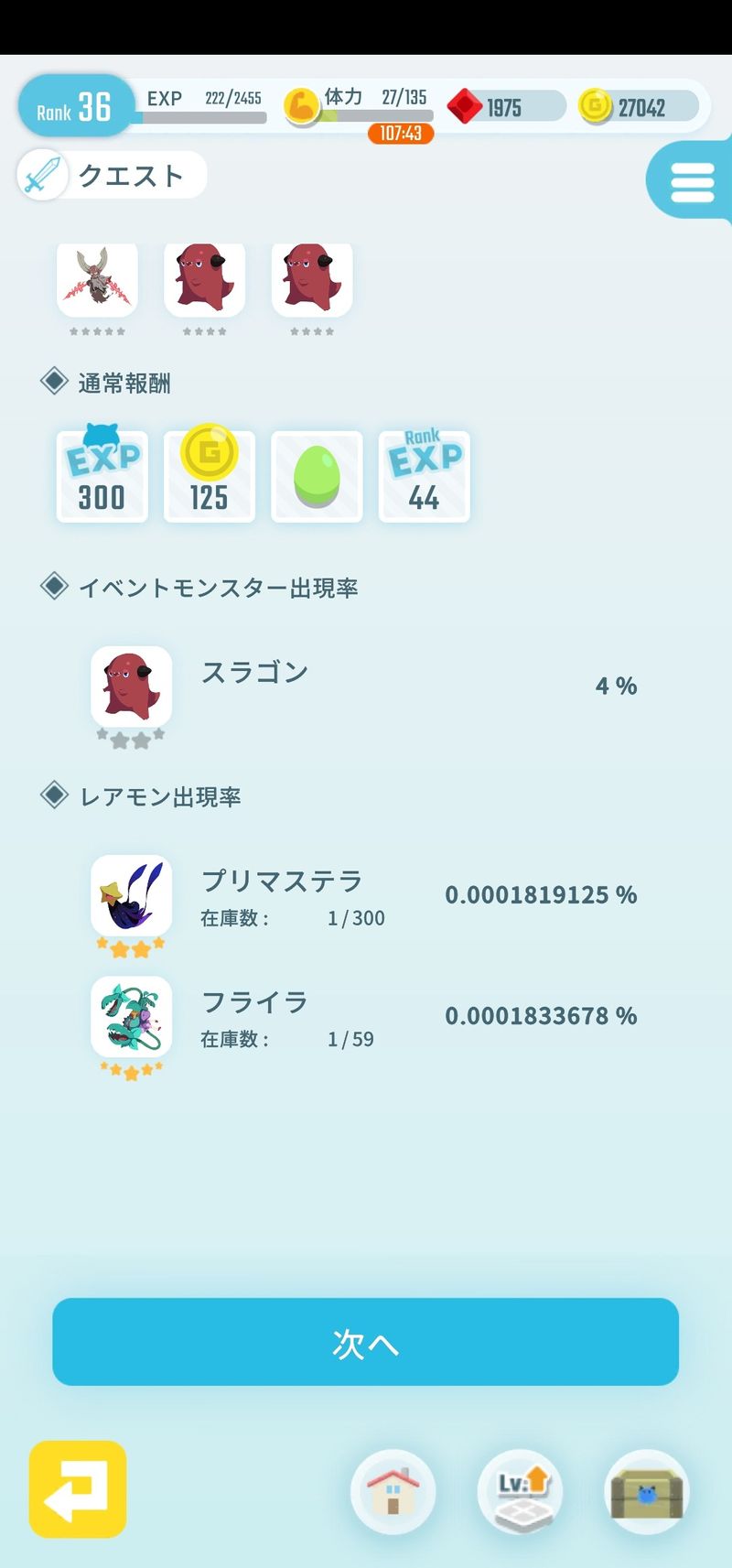The width and height of the screenshot is (732, 1568).
Task: Tap the green egg reward
Action: 317,477
